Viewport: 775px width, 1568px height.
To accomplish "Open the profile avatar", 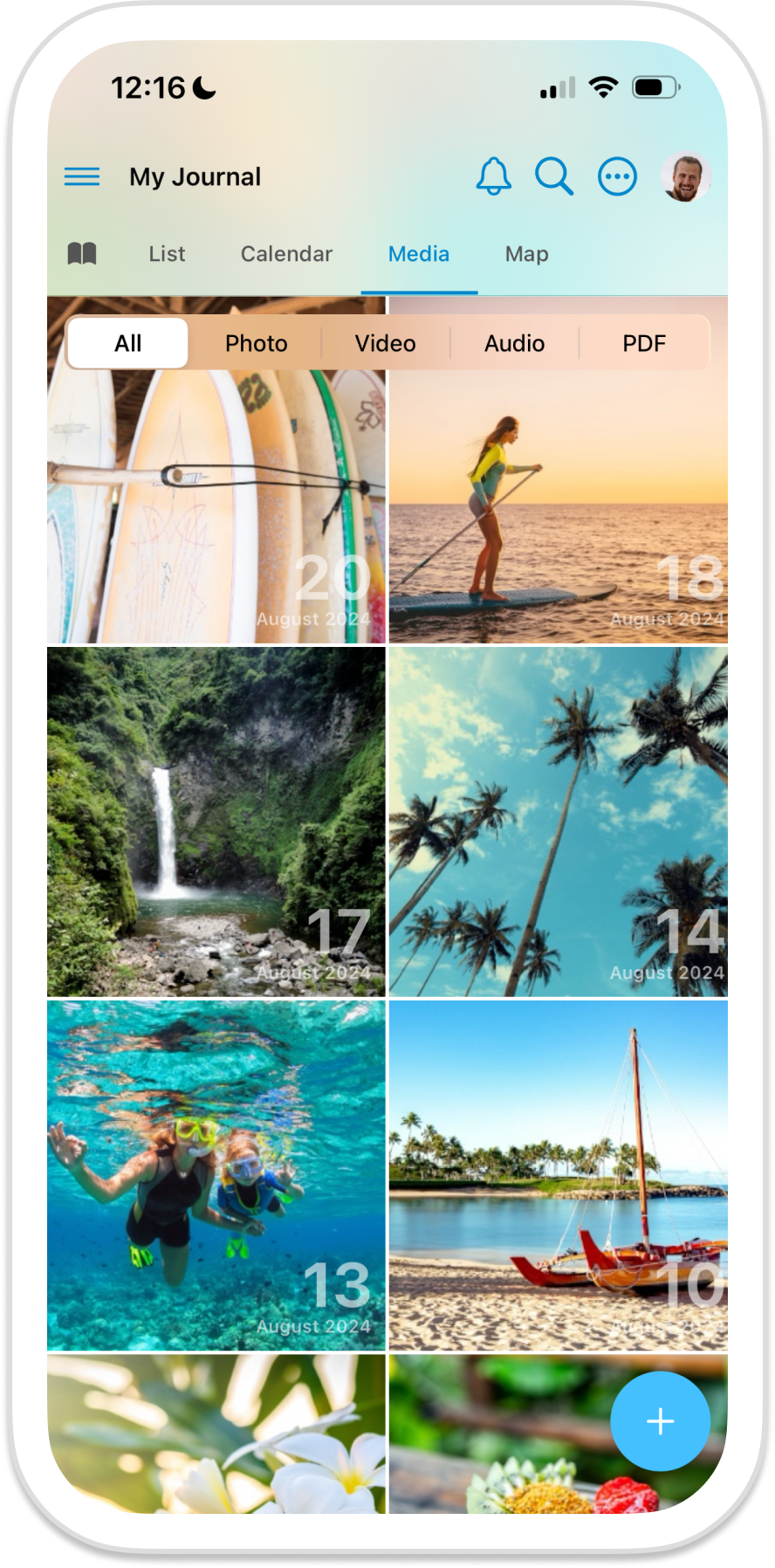I will [x=685, y=176].
